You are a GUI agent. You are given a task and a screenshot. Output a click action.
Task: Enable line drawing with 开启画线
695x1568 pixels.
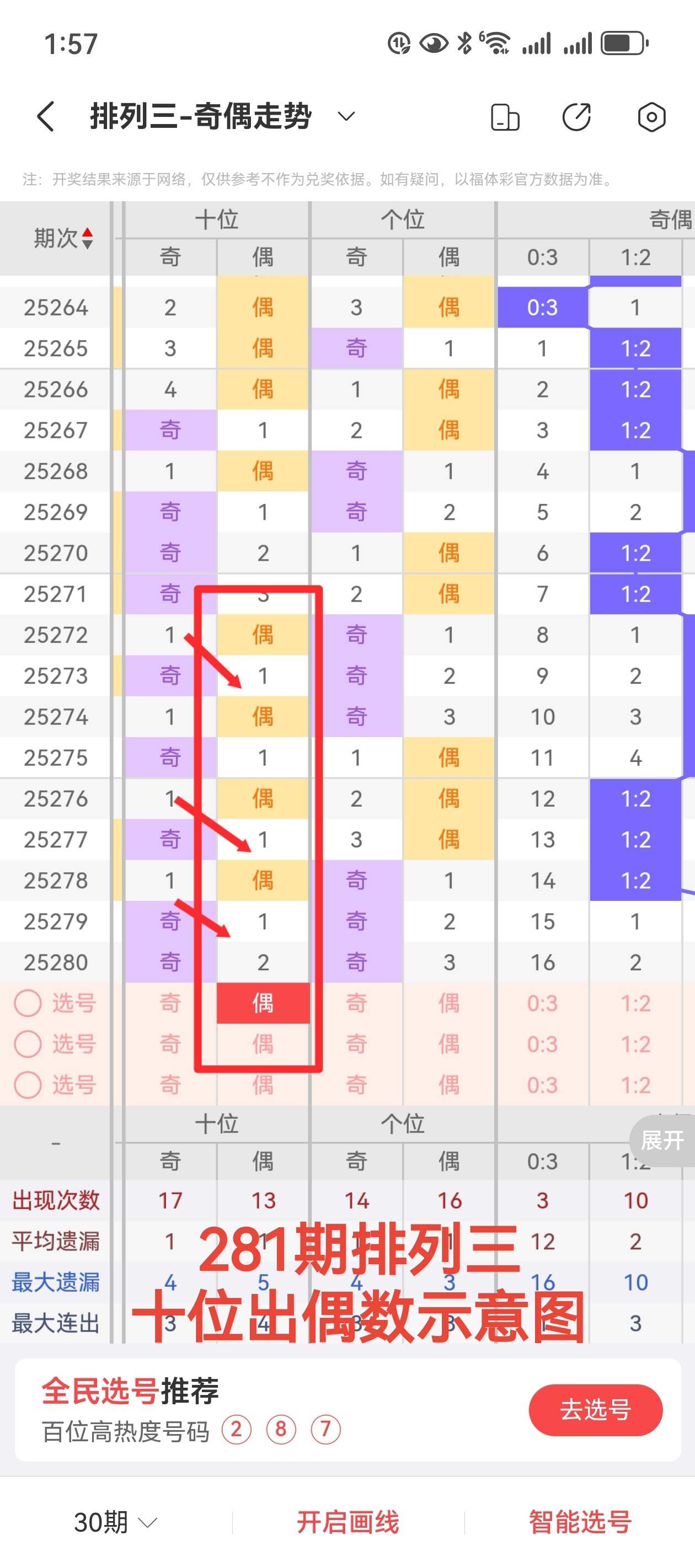click(348, 1522)
